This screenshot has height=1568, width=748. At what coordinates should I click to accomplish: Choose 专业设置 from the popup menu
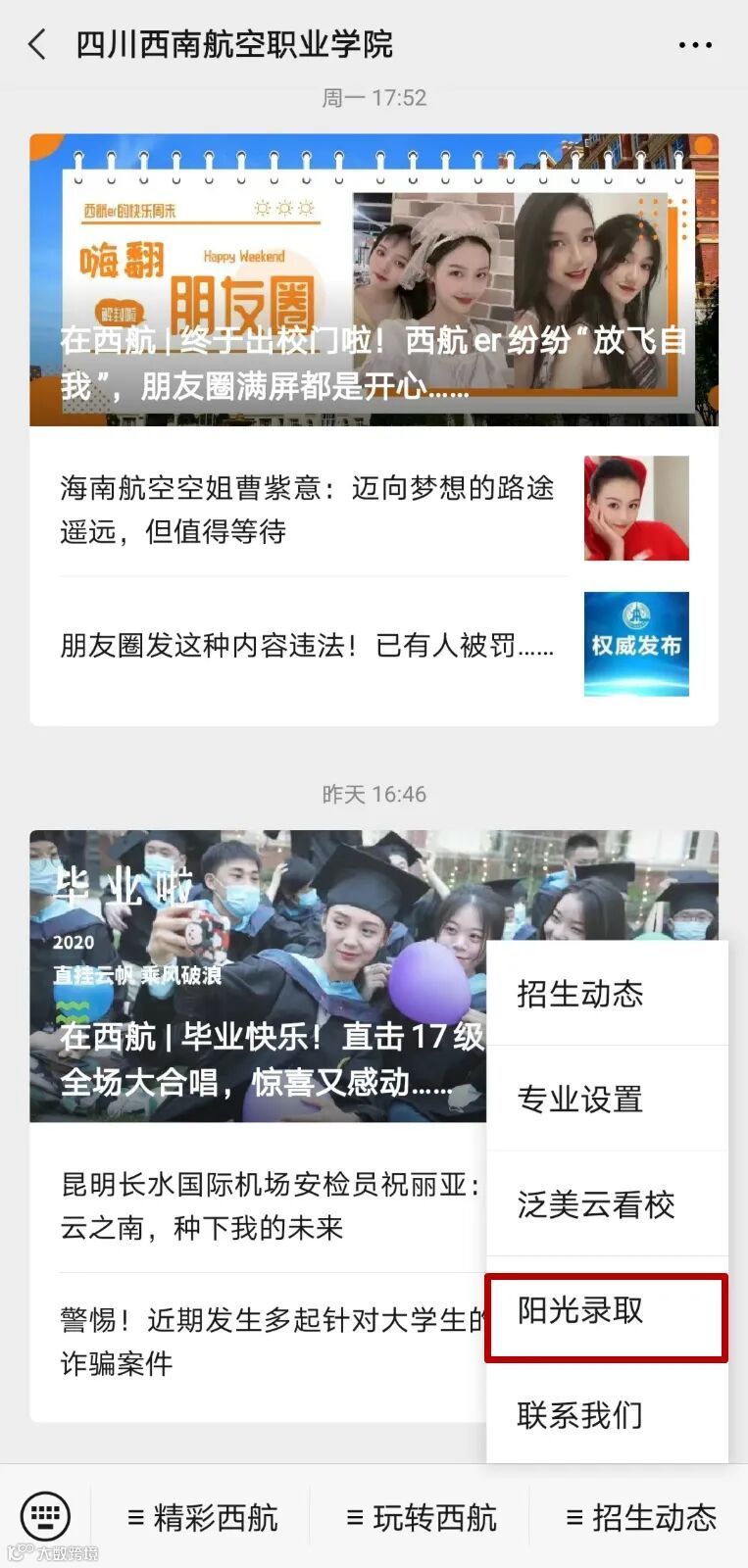pos(607,1099)
